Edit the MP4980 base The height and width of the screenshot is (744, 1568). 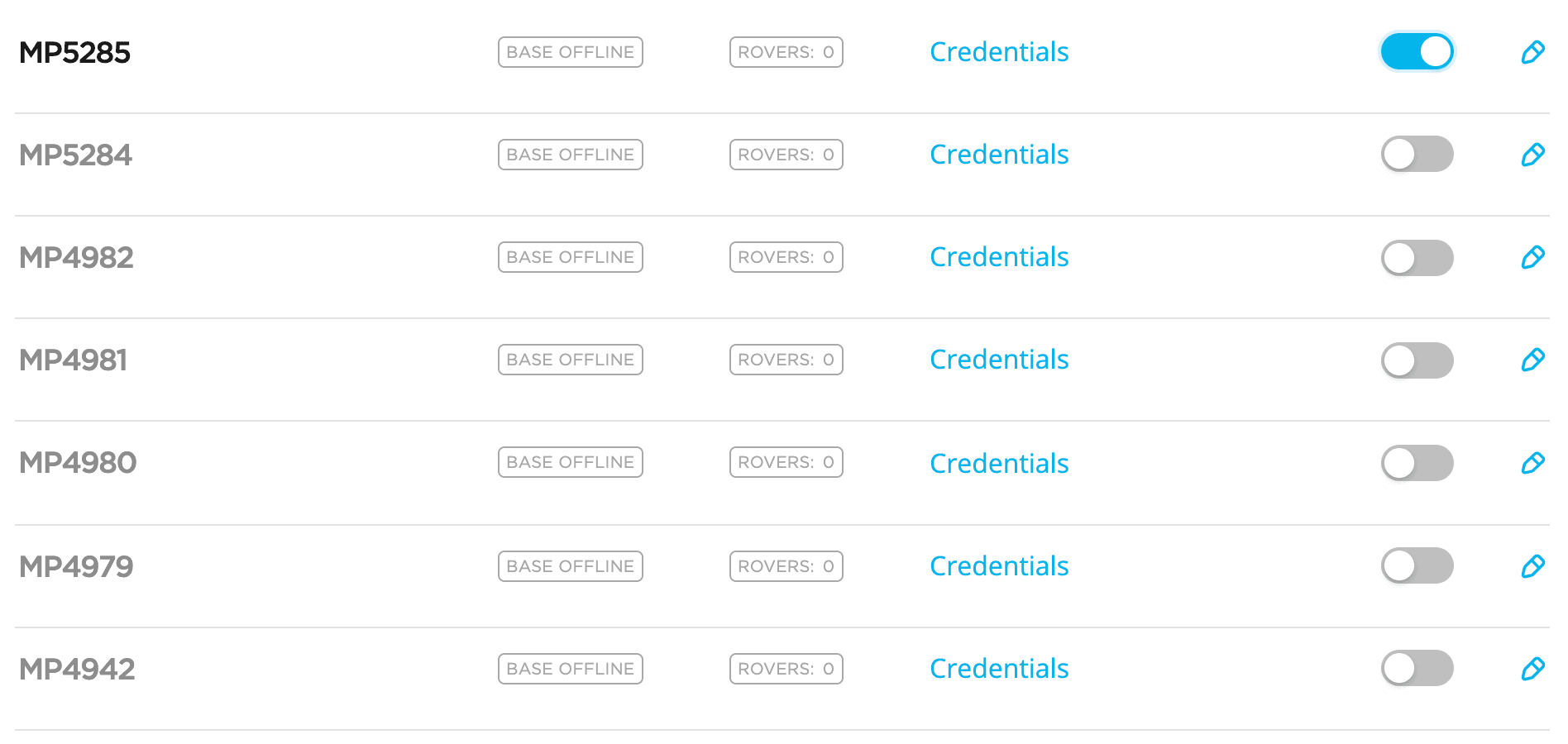pos(1532,463)
